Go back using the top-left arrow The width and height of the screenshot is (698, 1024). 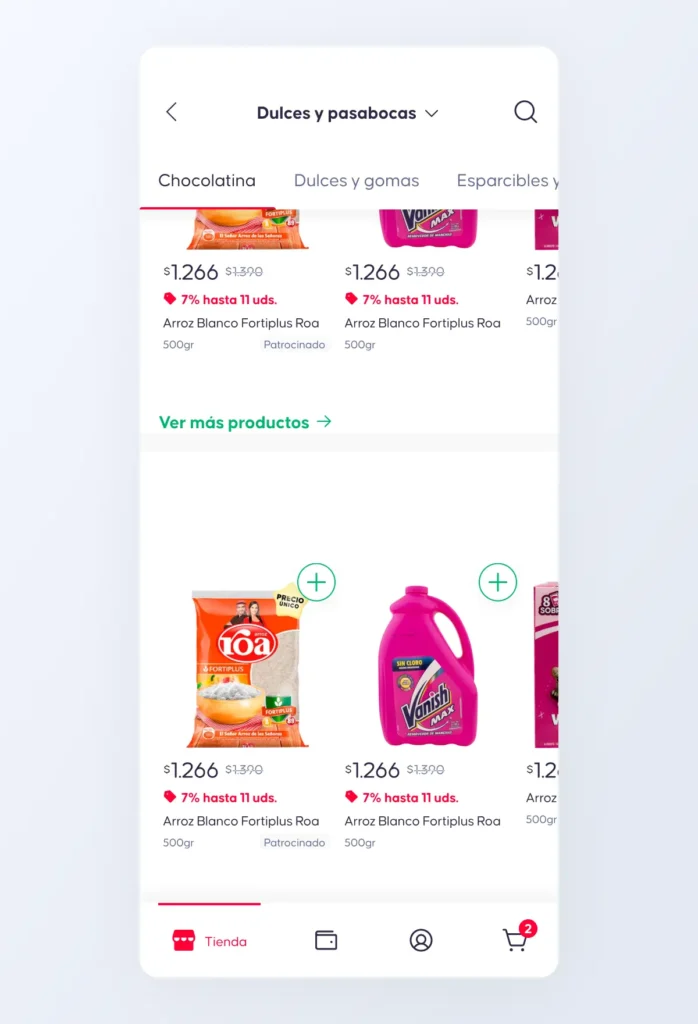coord(172,112)
